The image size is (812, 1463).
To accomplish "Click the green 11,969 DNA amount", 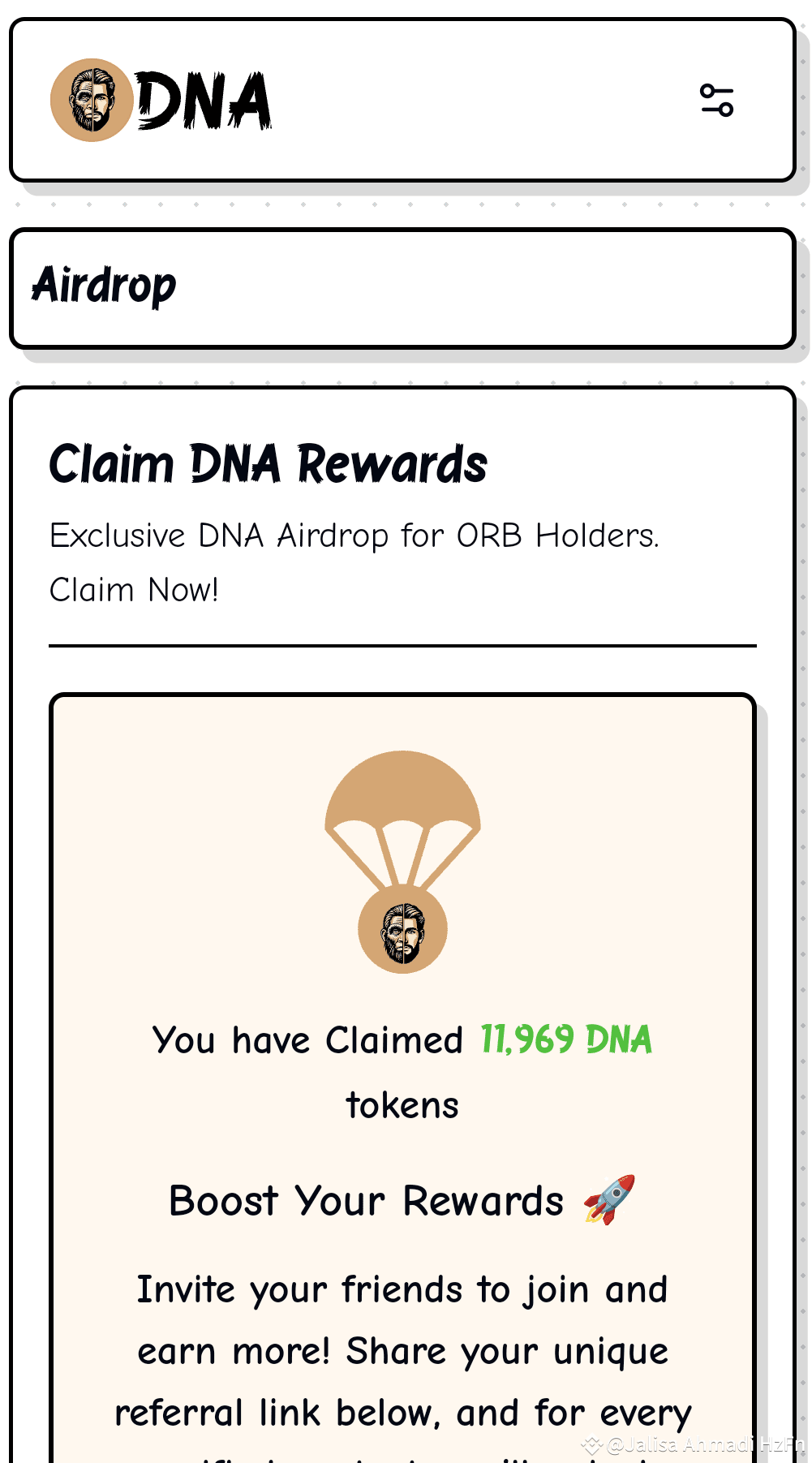I will coord(565,1039).
